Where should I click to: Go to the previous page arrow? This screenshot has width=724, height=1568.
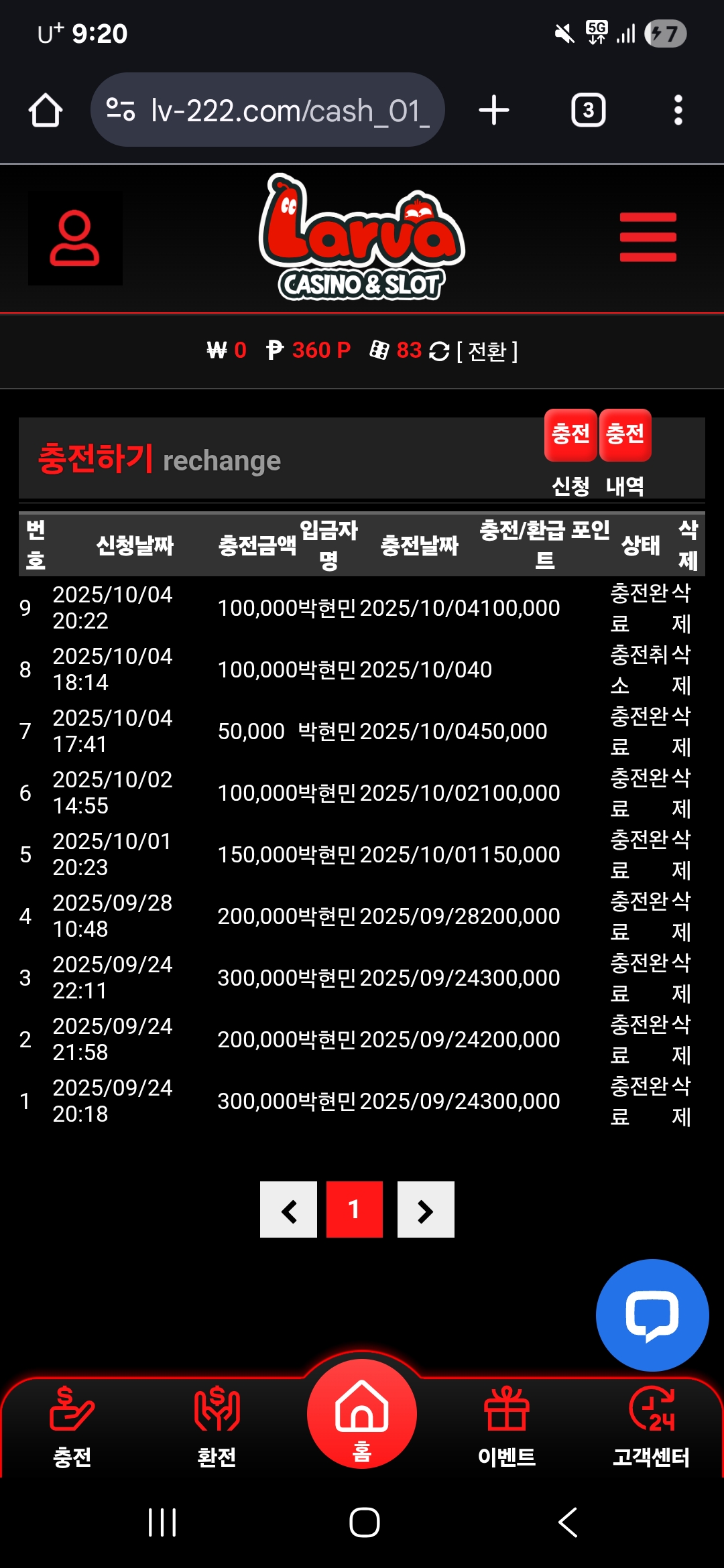[288, 1210]
